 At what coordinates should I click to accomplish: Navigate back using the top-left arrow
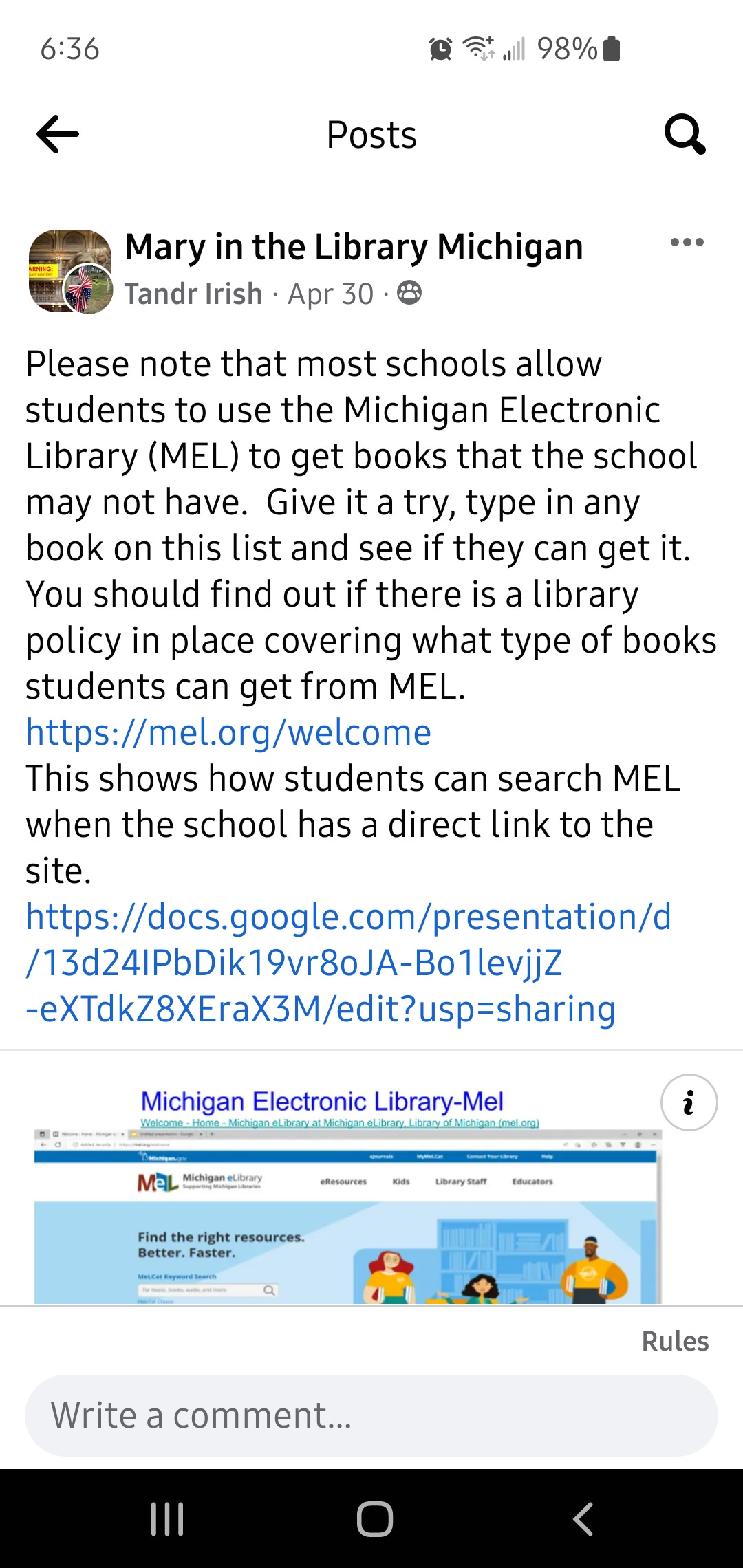[x=57, y=135]
